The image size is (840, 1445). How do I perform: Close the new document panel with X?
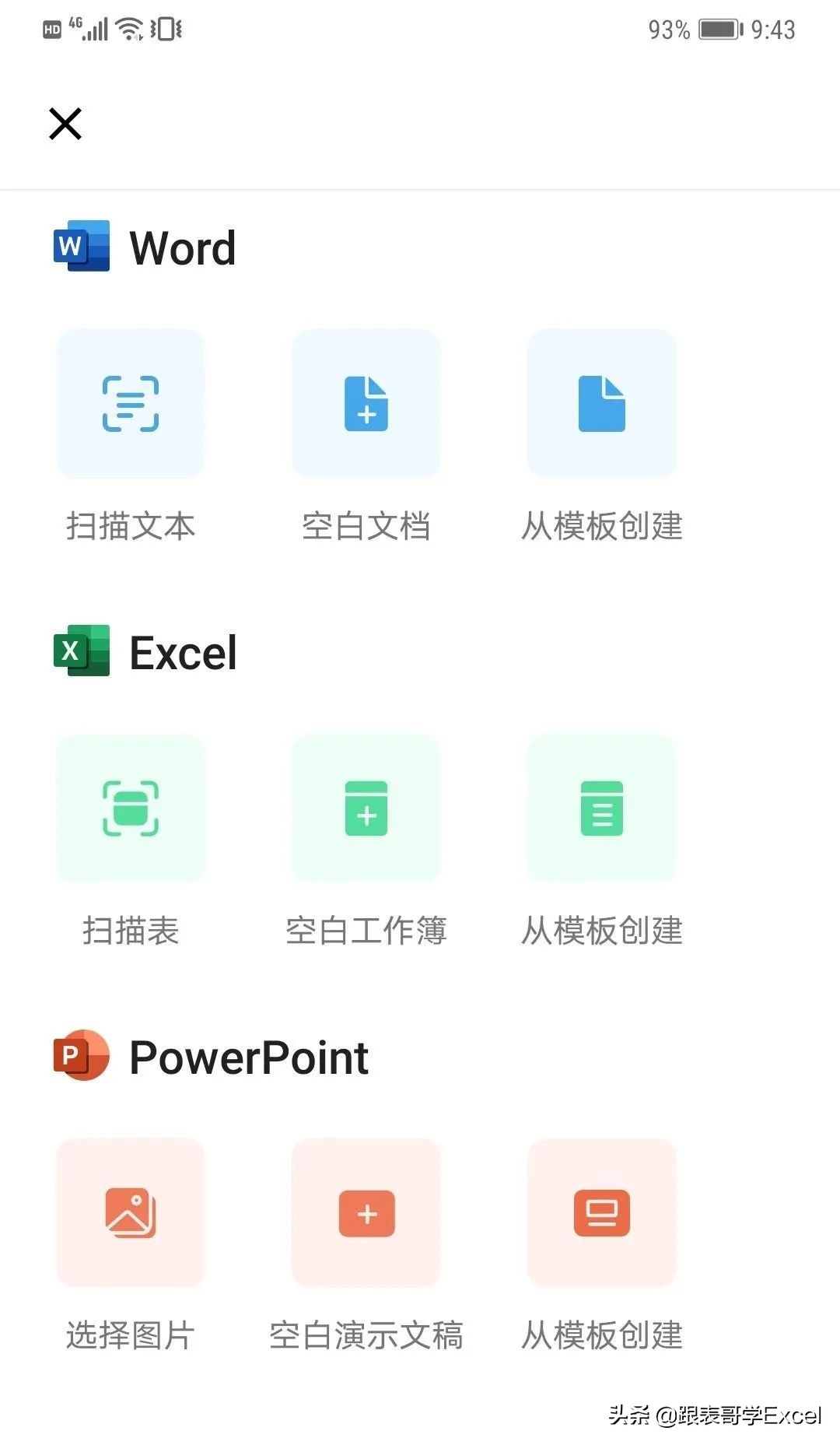tap(65, 123)
